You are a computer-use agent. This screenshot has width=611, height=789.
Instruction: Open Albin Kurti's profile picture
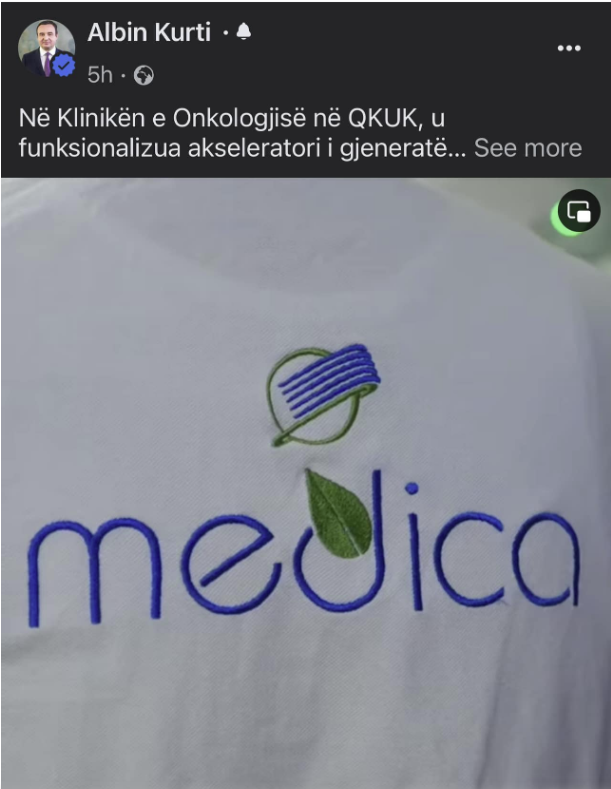[x=46, y=49]
